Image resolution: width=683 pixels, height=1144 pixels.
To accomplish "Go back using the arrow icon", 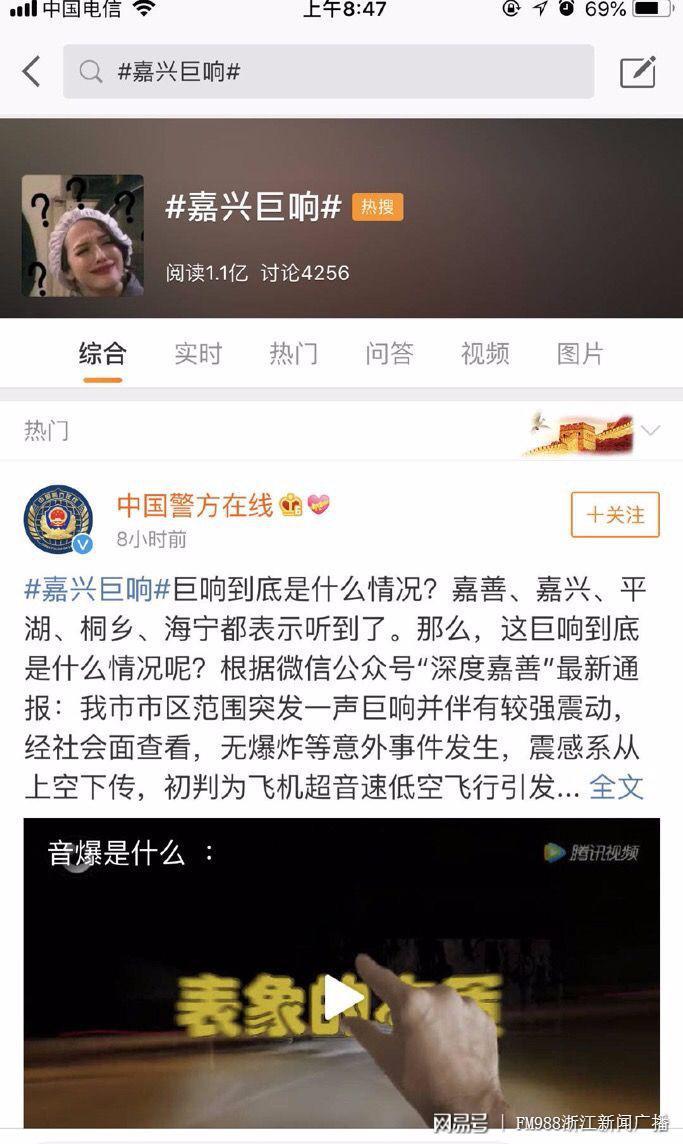I will tap(32, 72).
